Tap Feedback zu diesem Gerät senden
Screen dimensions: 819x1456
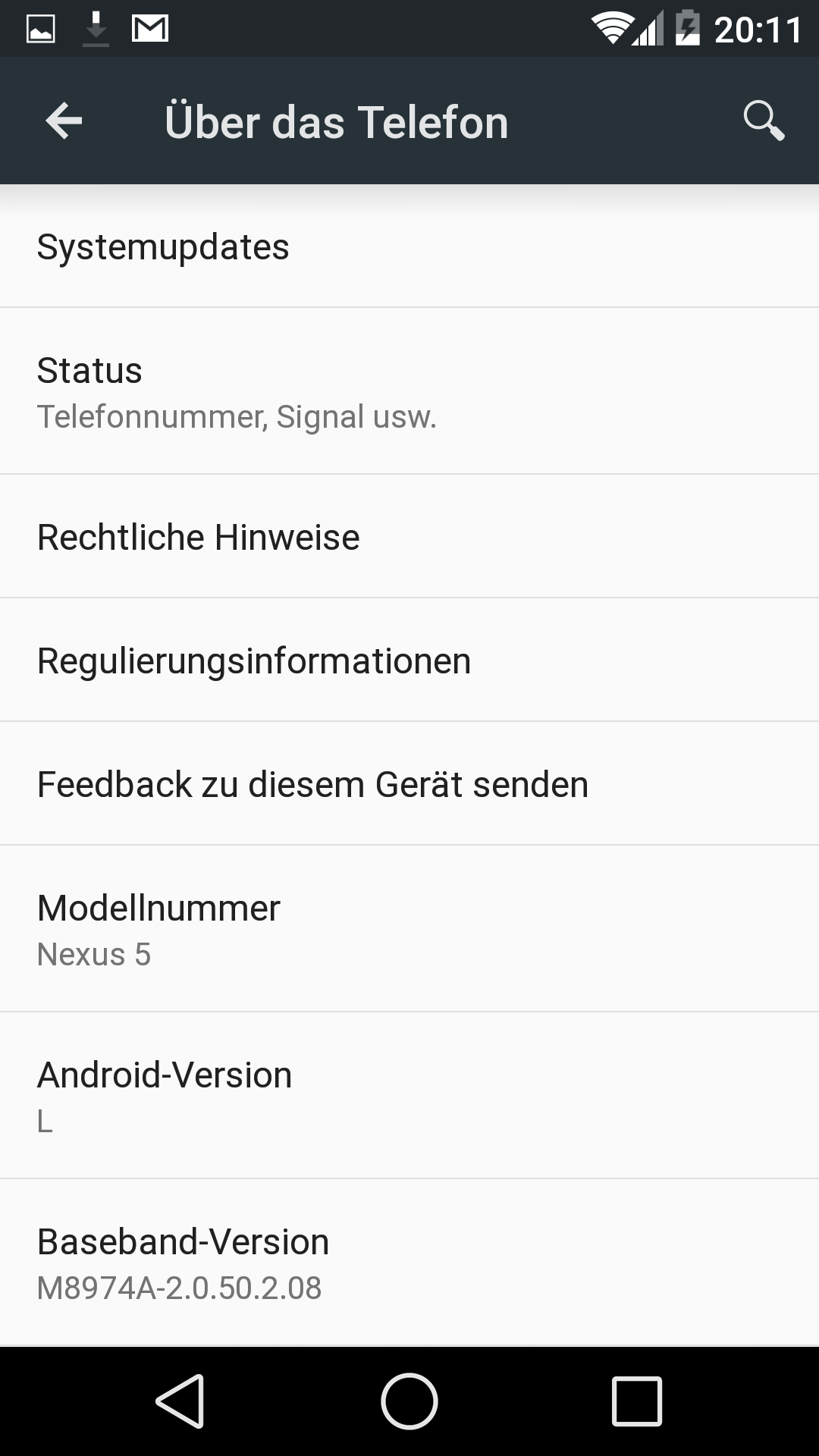[409, 784]
